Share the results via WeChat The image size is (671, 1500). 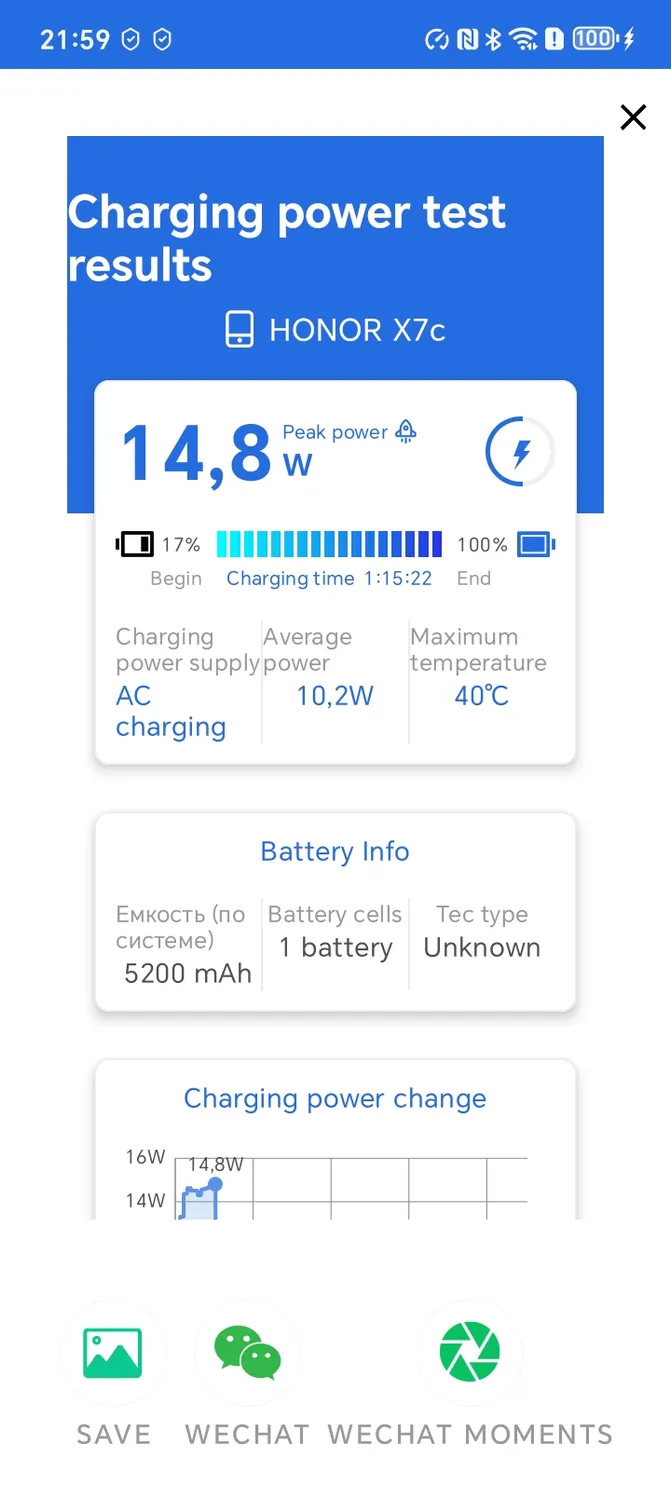[247, 1353]
